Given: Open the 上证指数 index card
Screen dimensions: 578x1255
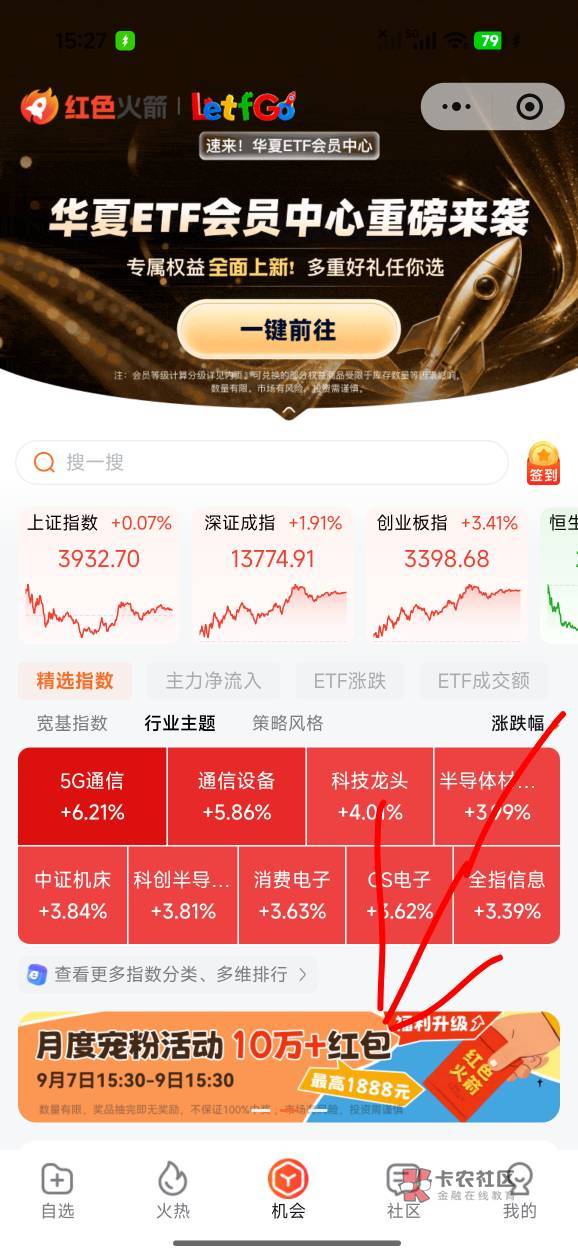Looking at the screenshot, I should point(99,573).
